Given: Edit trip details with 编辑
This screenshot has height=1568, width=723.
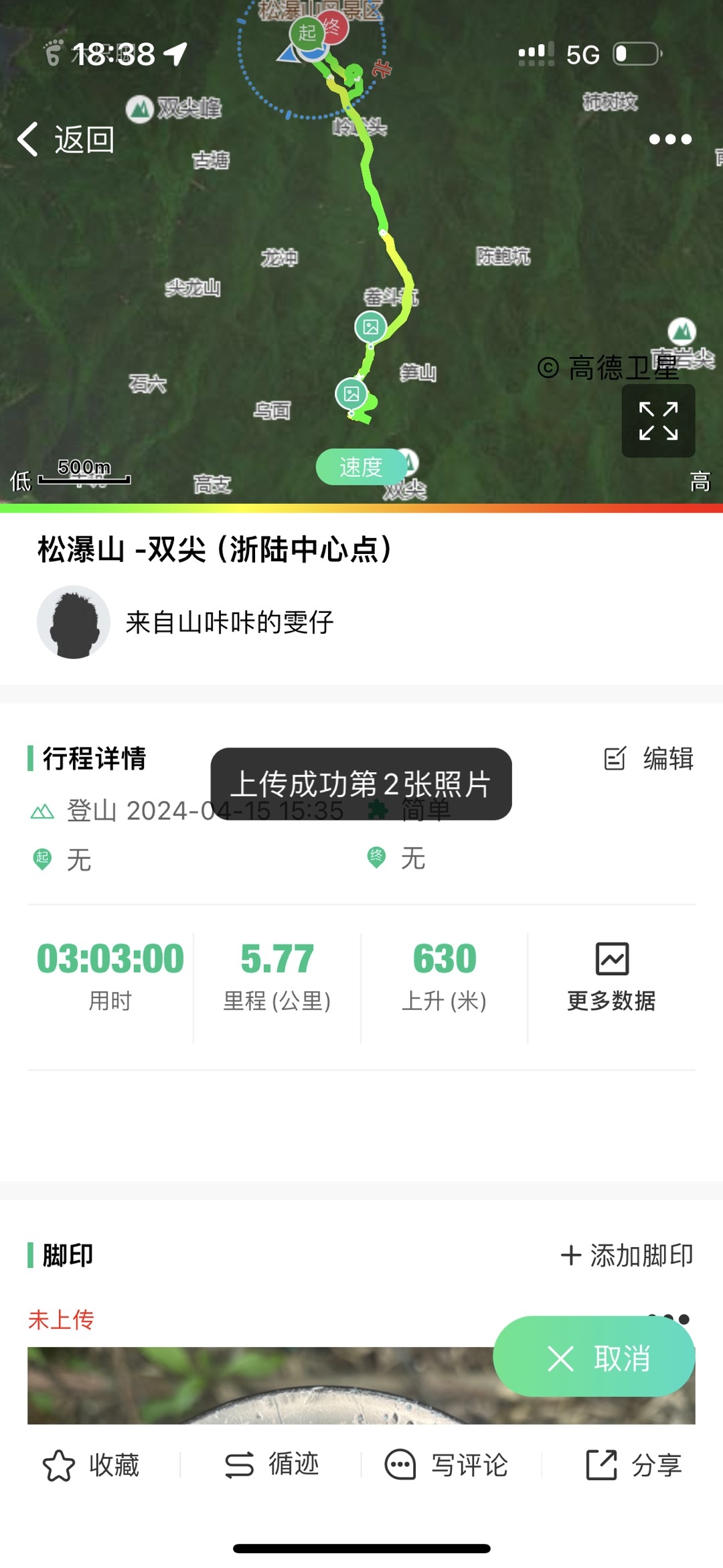Looking at the screenshot, I should pos(649,759).
